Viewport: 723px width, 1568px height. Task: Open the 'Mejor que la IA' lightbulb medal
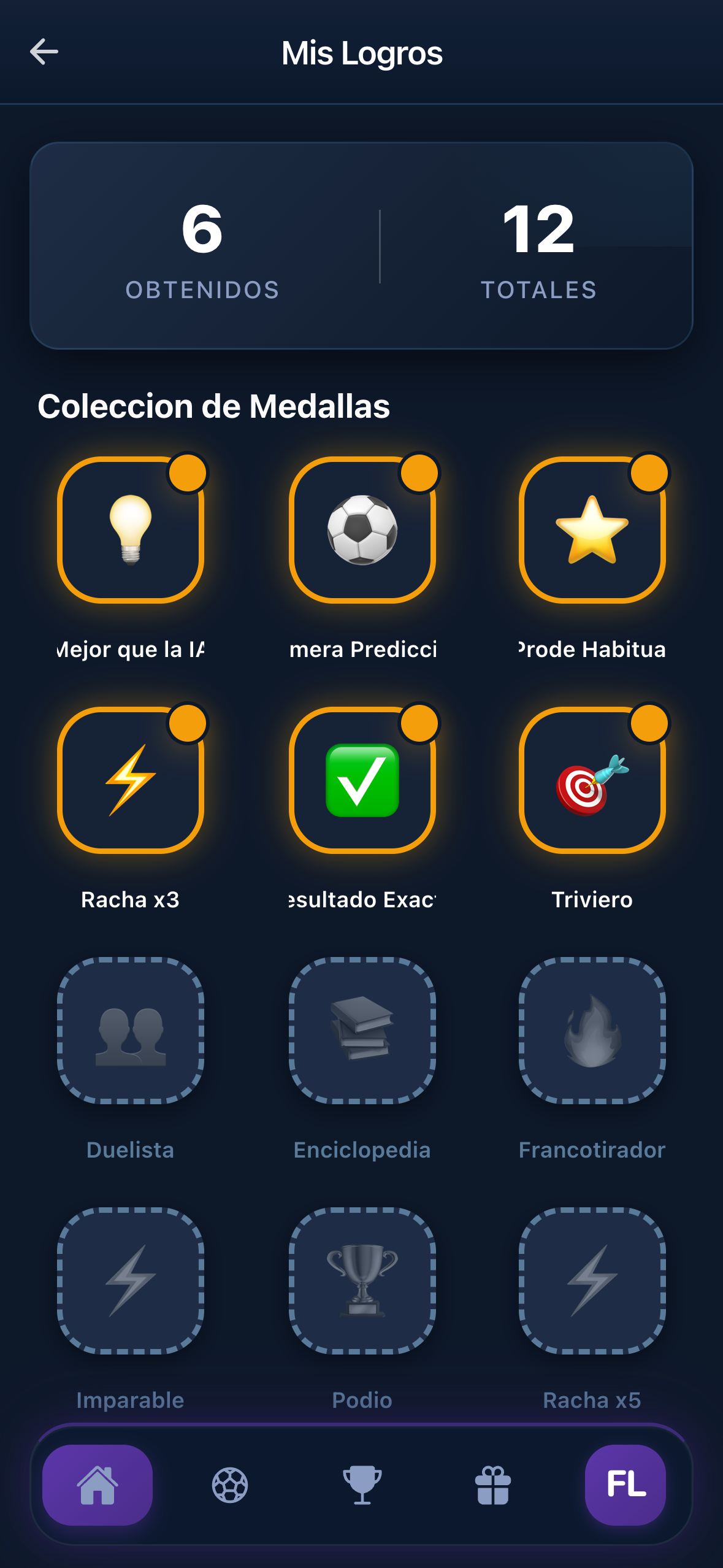coord(131,532)
